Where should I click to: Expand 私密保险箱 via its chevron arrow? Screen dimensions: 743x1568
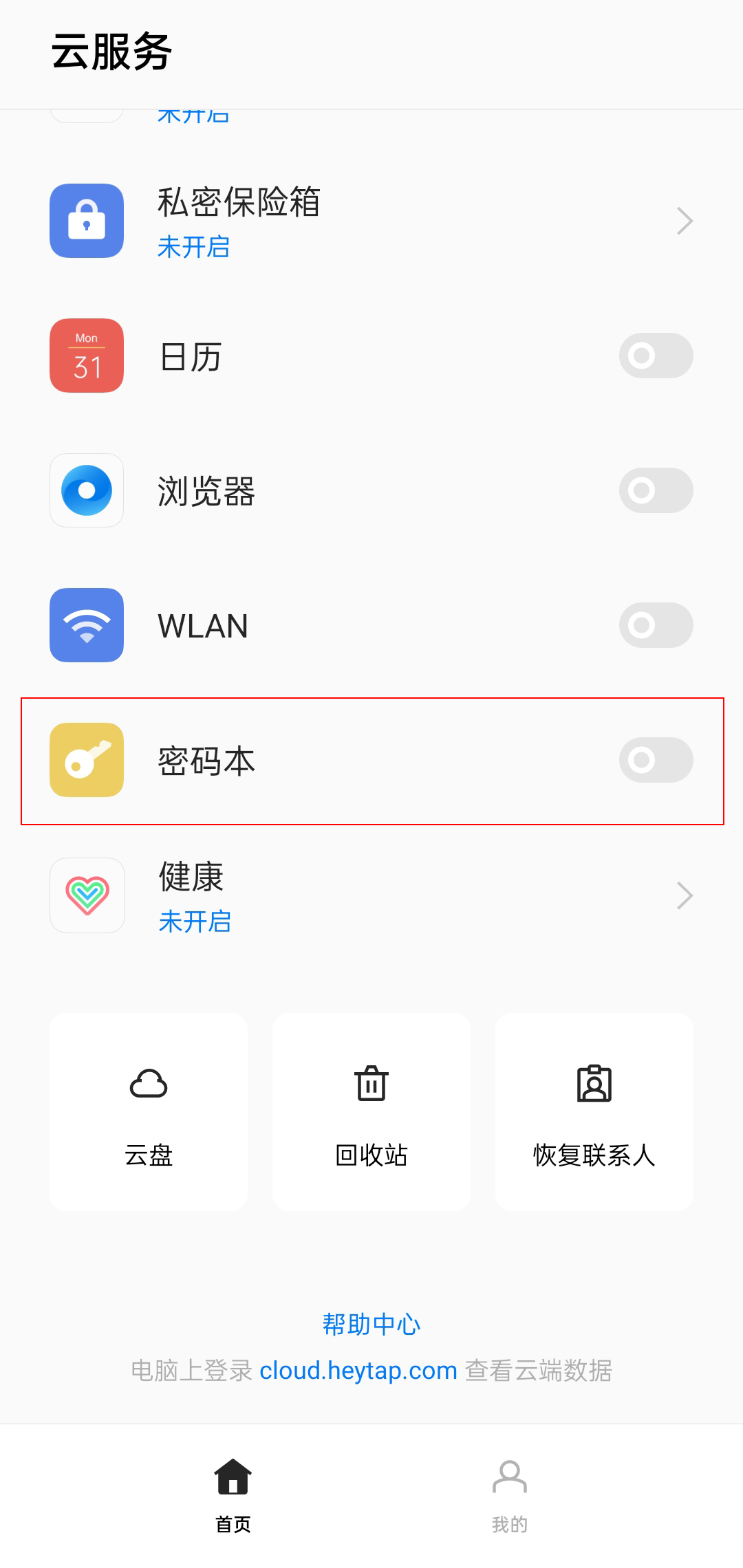click(x=683, y=220)
